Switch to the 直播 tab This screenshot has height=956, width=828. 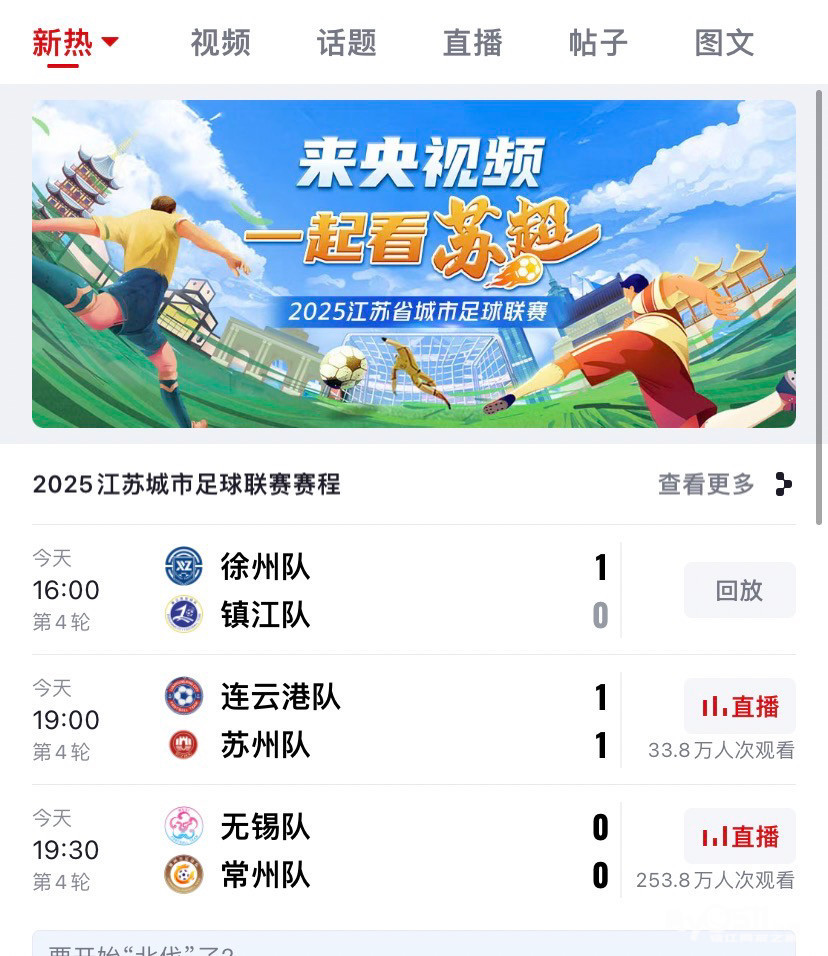[x=472, y=43]
